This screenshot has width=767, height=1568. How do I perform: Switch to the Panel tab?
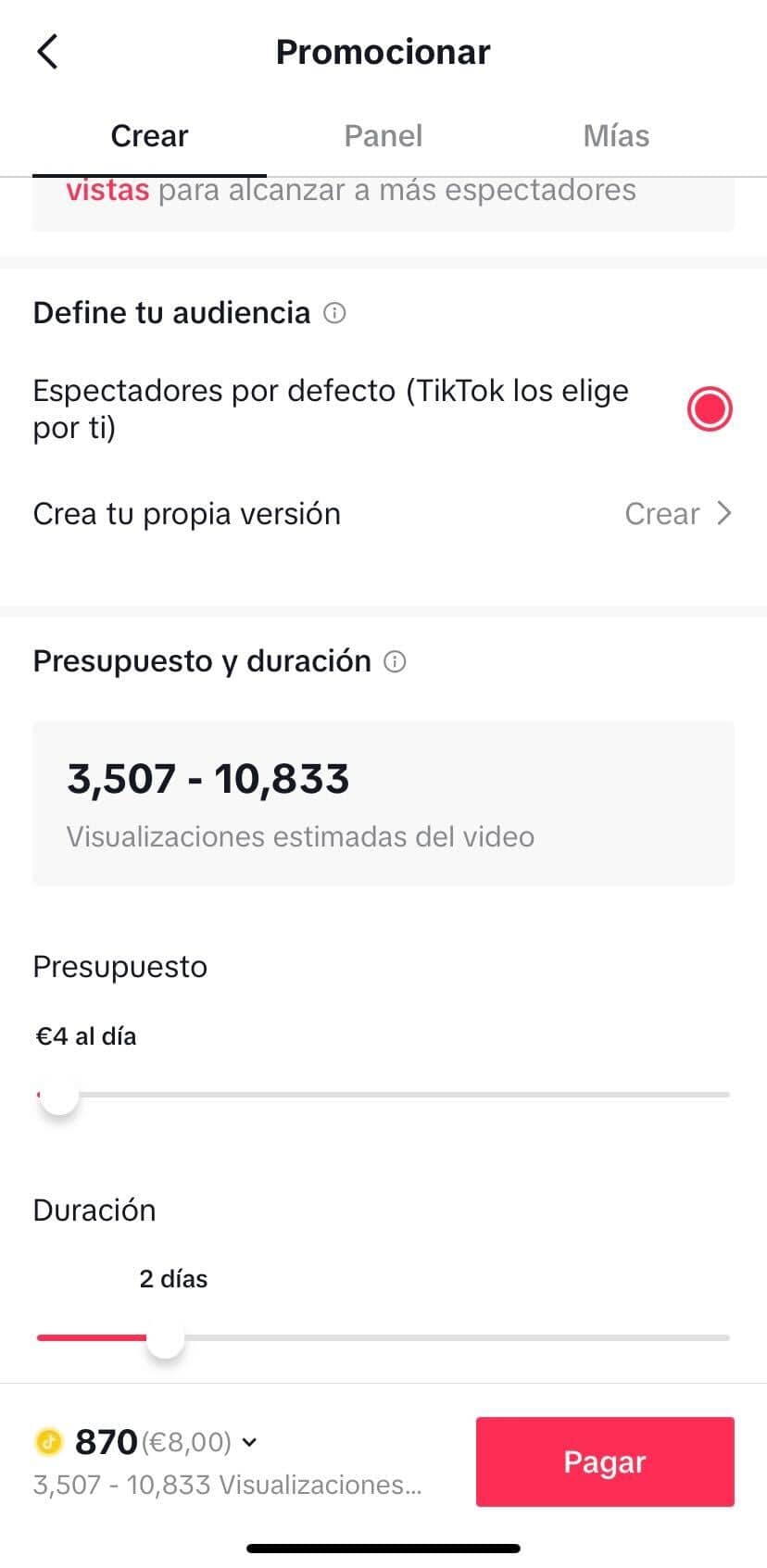point(383,135)
